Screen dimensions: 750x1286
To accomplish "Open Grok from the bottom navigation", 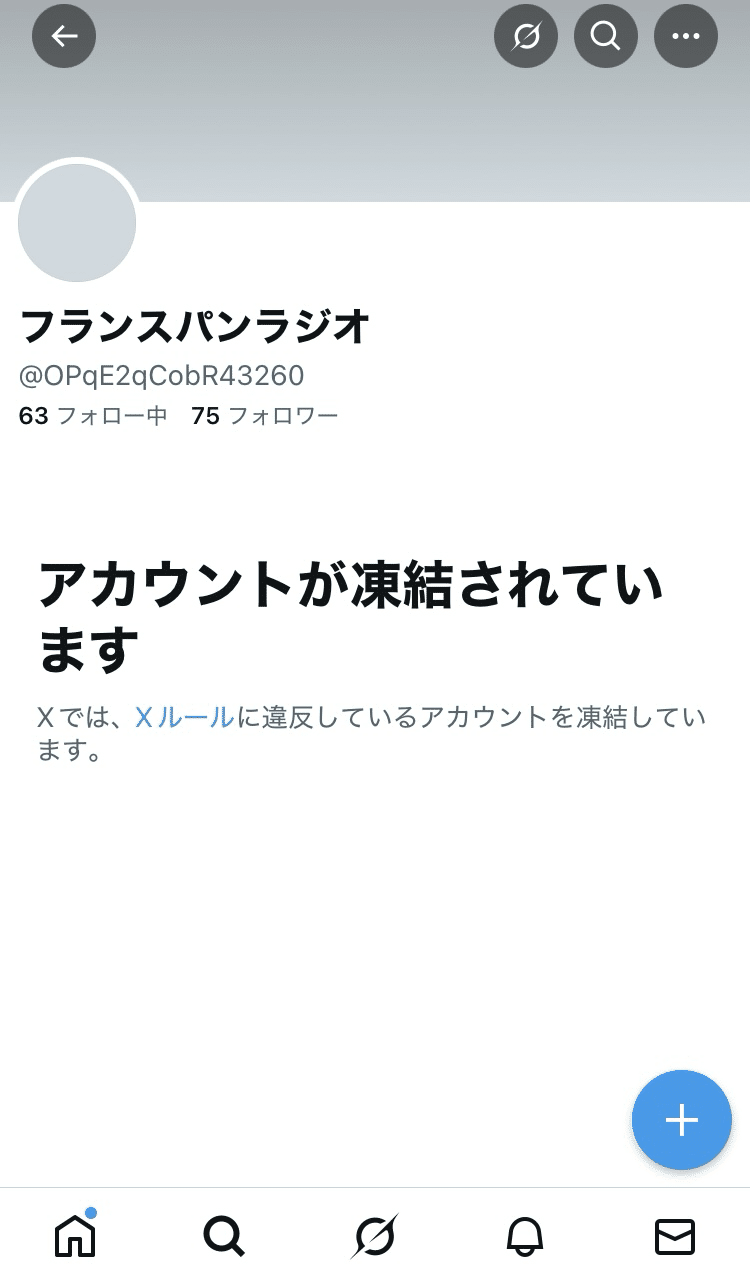I will pos(375,1235).
